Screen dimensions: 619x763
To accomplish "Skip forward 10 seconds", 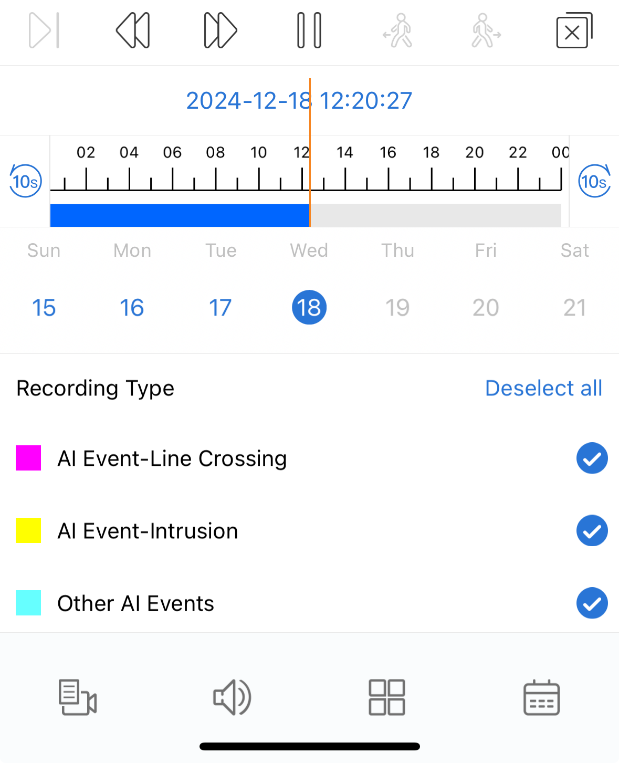I will point(594,181).
